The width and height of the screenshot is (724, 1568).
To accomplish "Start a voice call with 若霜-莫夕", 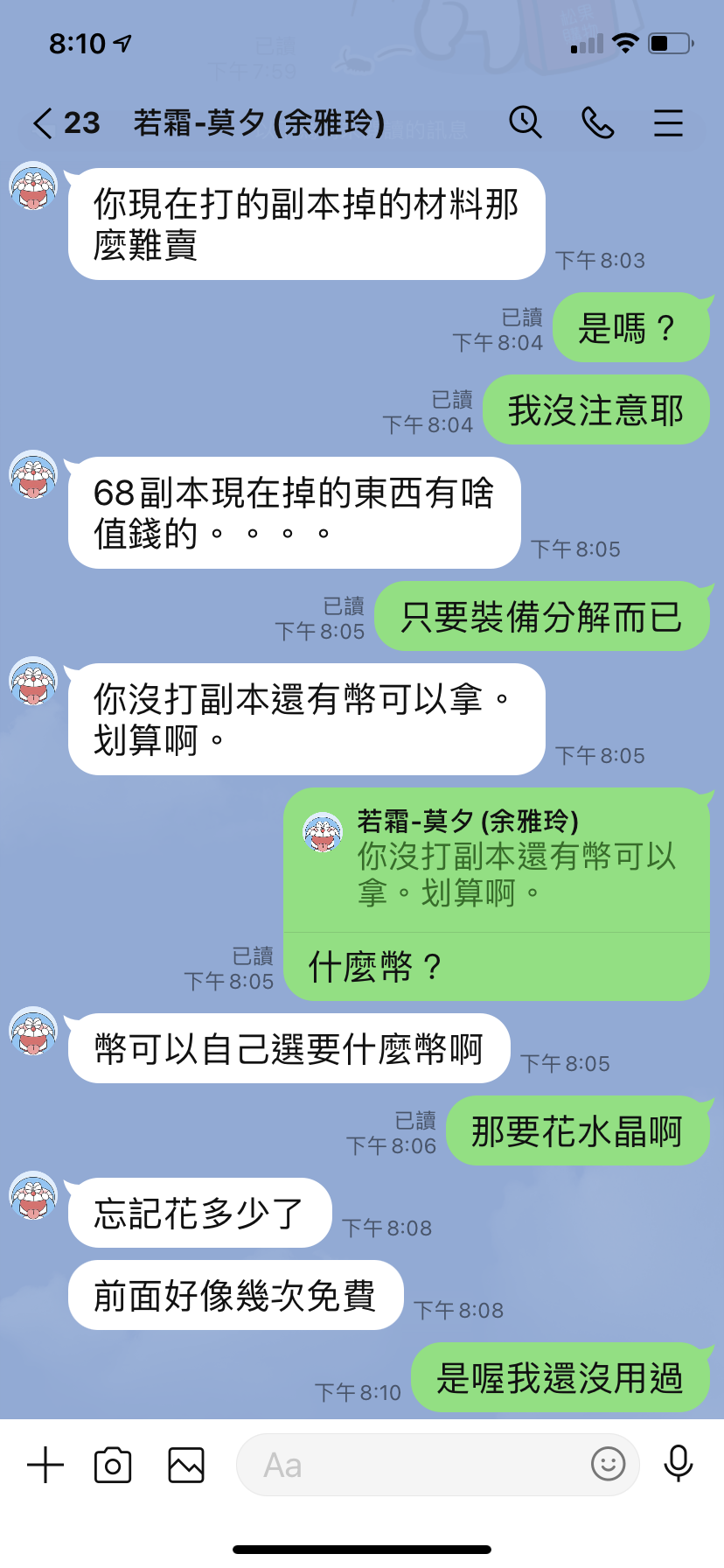I will [597, 122].
